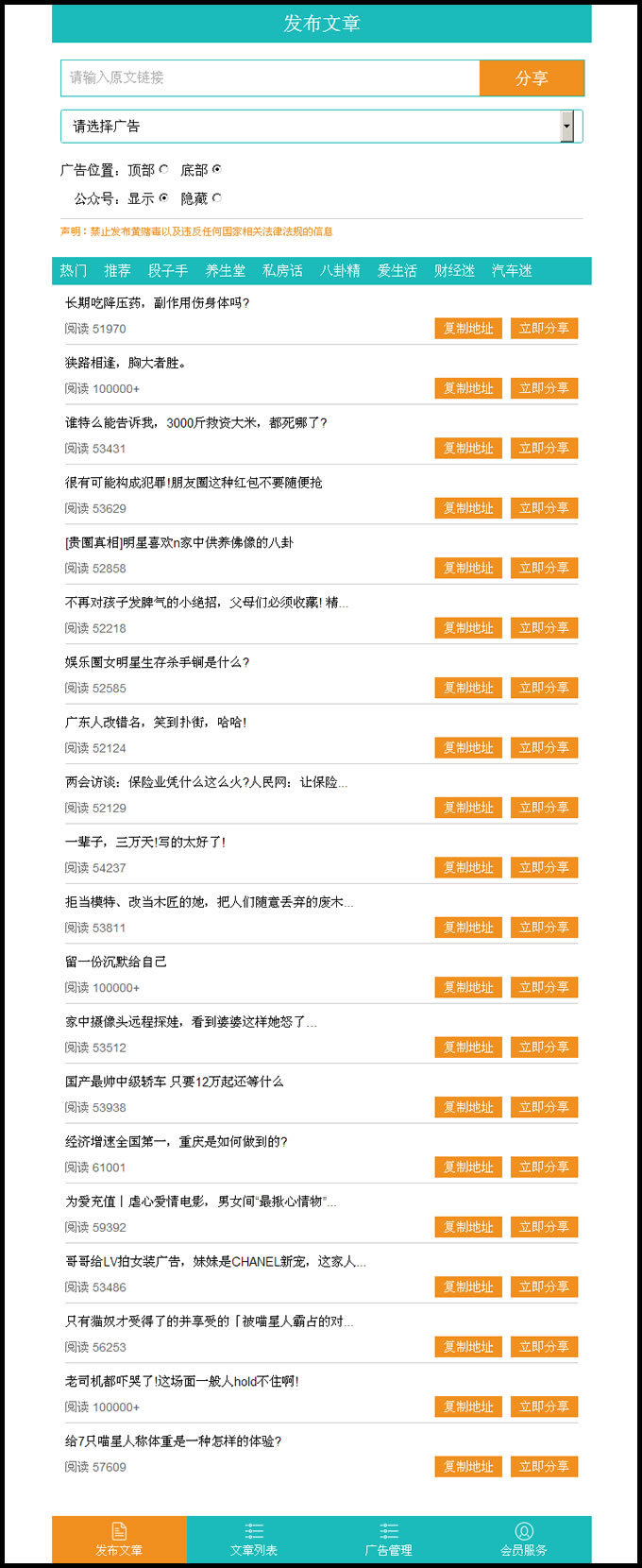
Task: Open article 广东人改错名，笑到扑街
Action: click(156, 723)
